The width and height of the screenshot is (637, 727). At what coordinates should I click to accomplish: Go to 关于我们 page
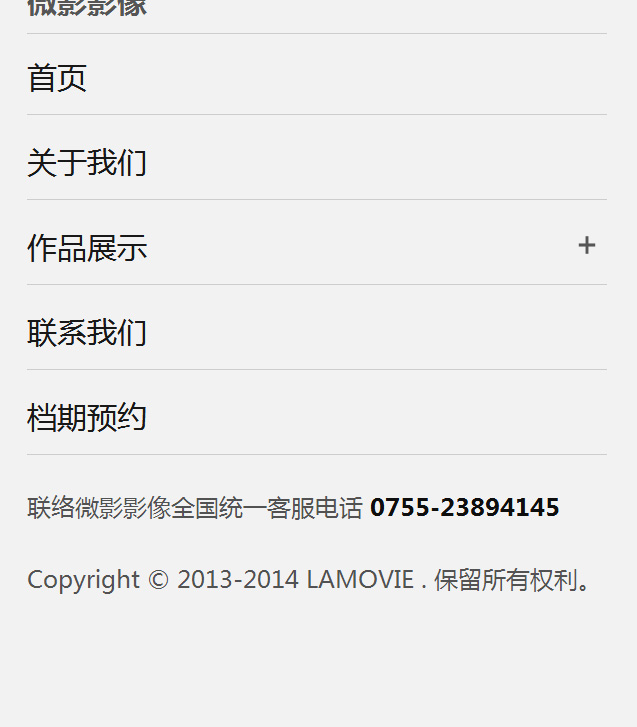[x=87, y=162]
